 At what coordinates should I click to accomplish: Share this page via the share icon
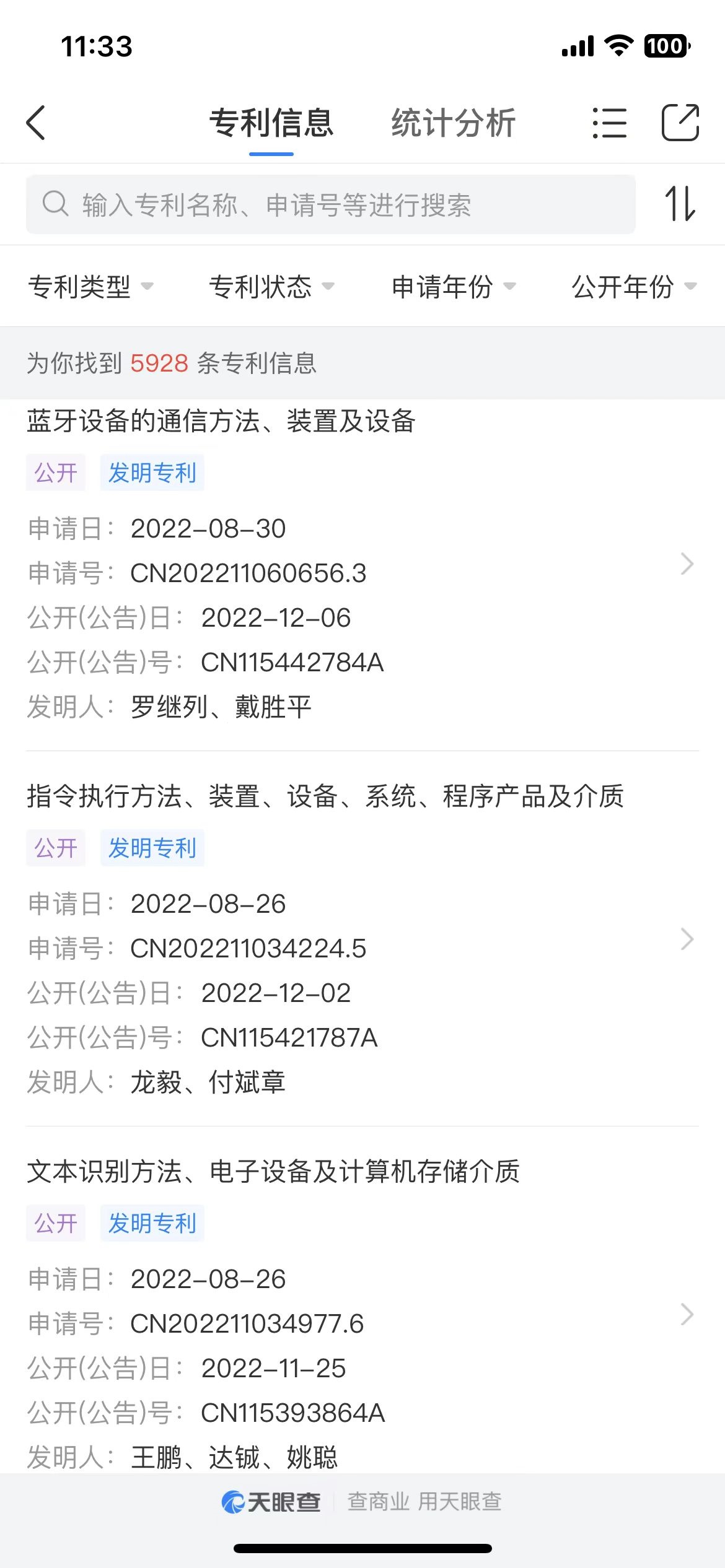[x=680, y=123]
